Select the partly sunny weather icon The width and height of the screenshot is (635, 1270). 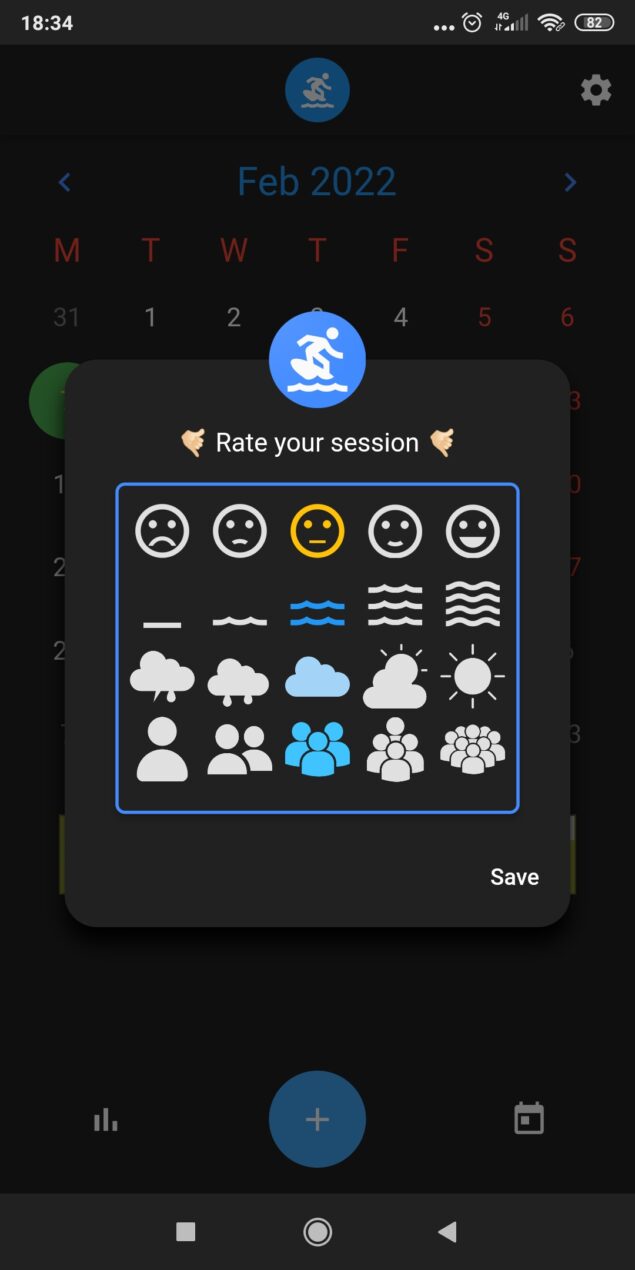(x=395, y=677)
